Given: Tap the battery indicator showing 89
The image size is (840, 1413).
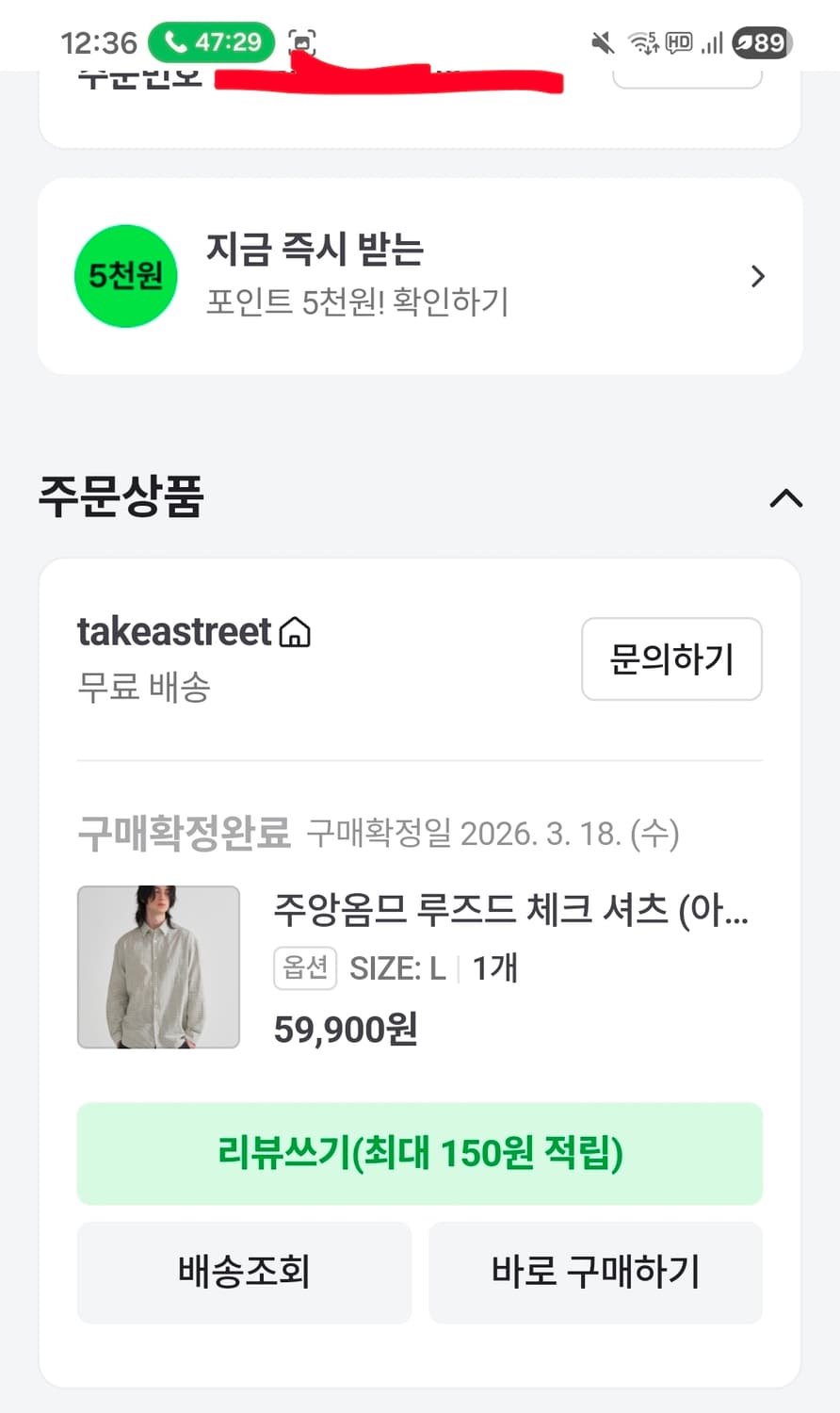Looking at the screenshot, I should [x=759, y=42].
